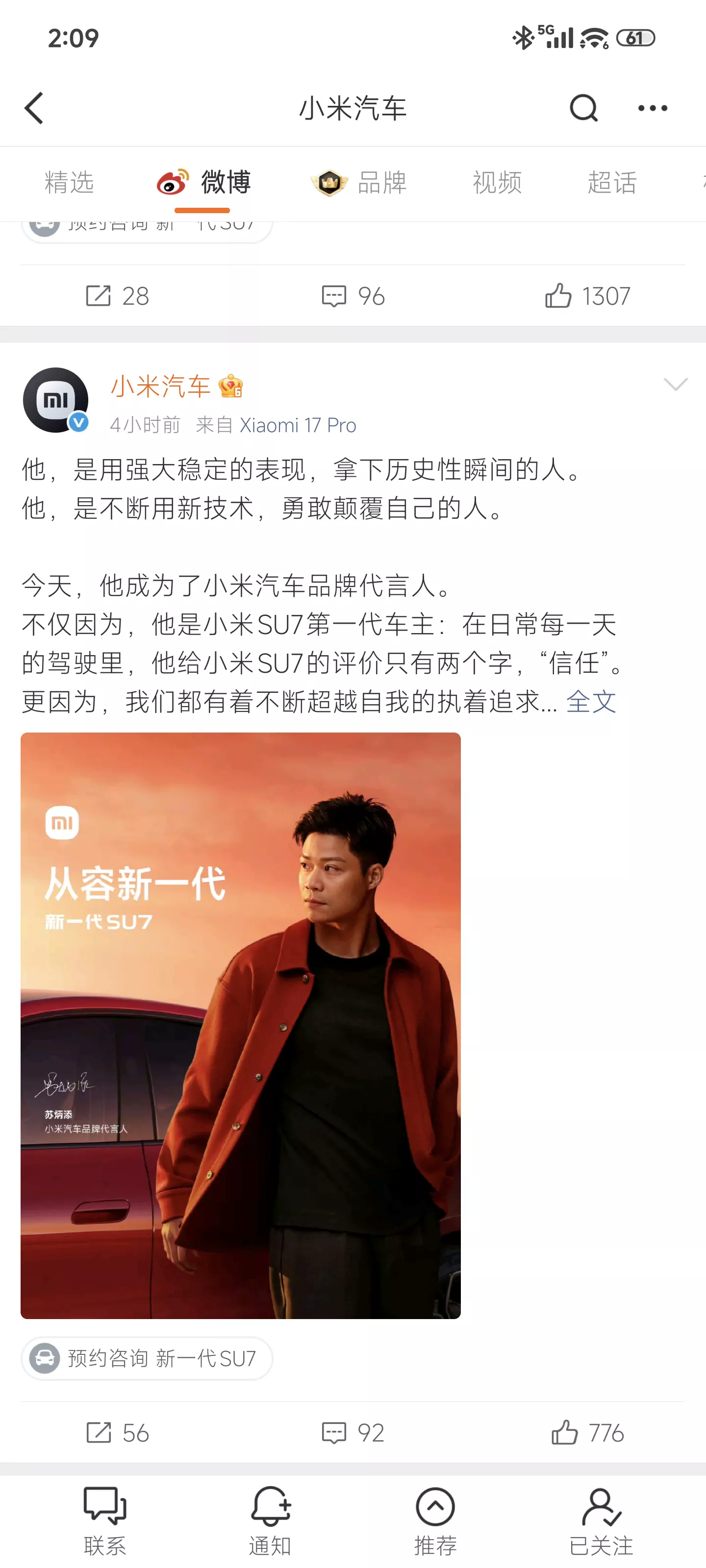The image size is (706, 1568).
Task: Switch to the 精选 tab
Action: (x=70, y=183)
